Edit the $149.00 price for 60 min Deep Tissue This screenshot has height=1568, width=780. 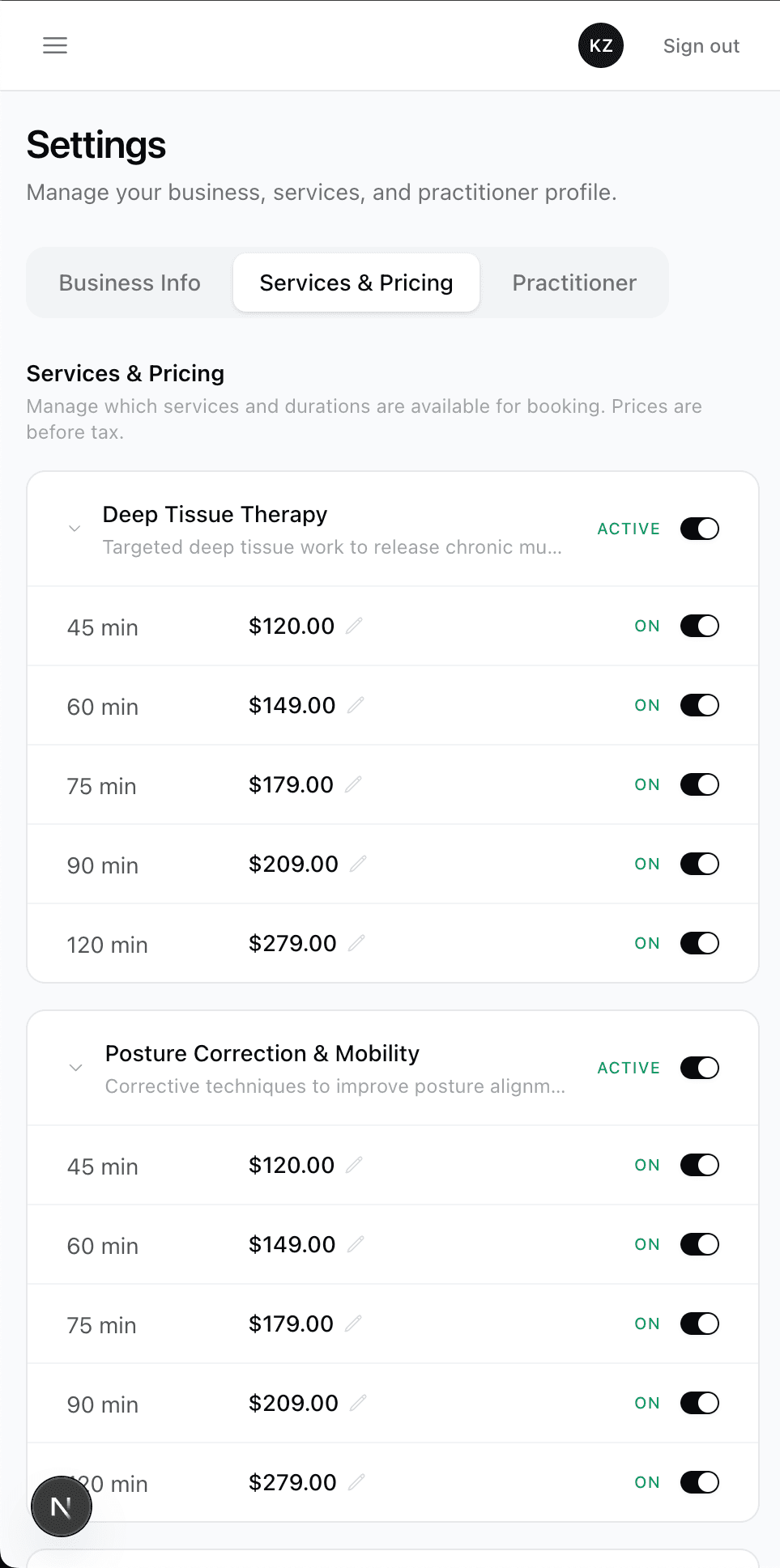click(354, 704)
